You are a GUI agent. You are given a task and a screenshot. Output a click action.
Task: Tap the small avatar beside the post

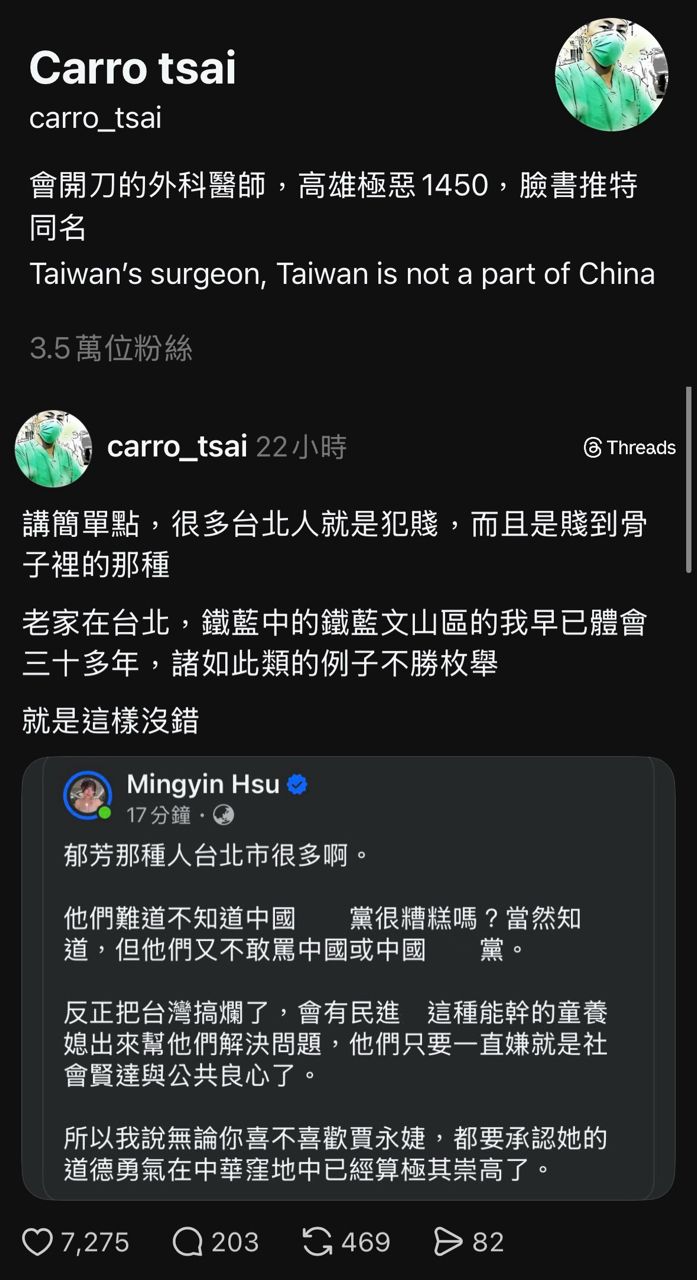coord(53,448)
